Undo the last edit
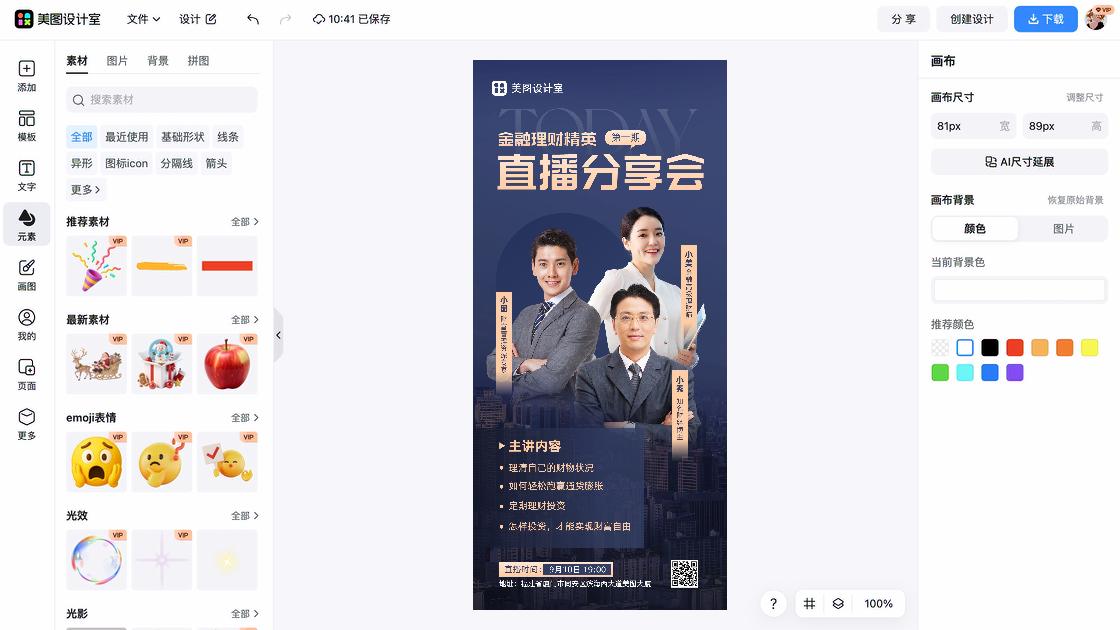Image resolution: width=1120 pixels, height=630 pixels. click(253, 19)
